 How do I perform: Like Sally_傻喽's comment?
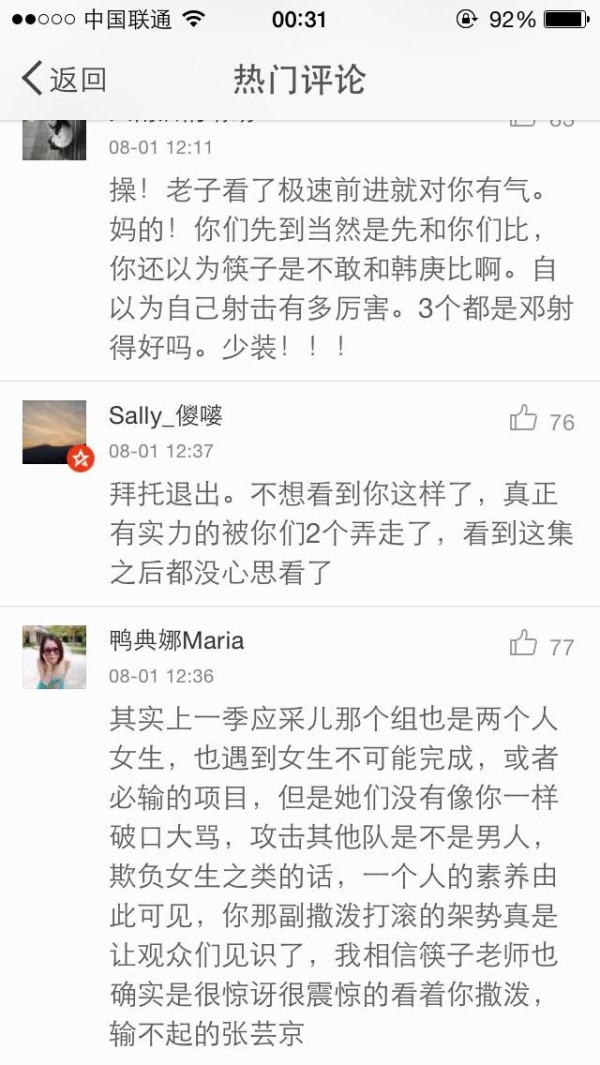(x=524, y=420)
